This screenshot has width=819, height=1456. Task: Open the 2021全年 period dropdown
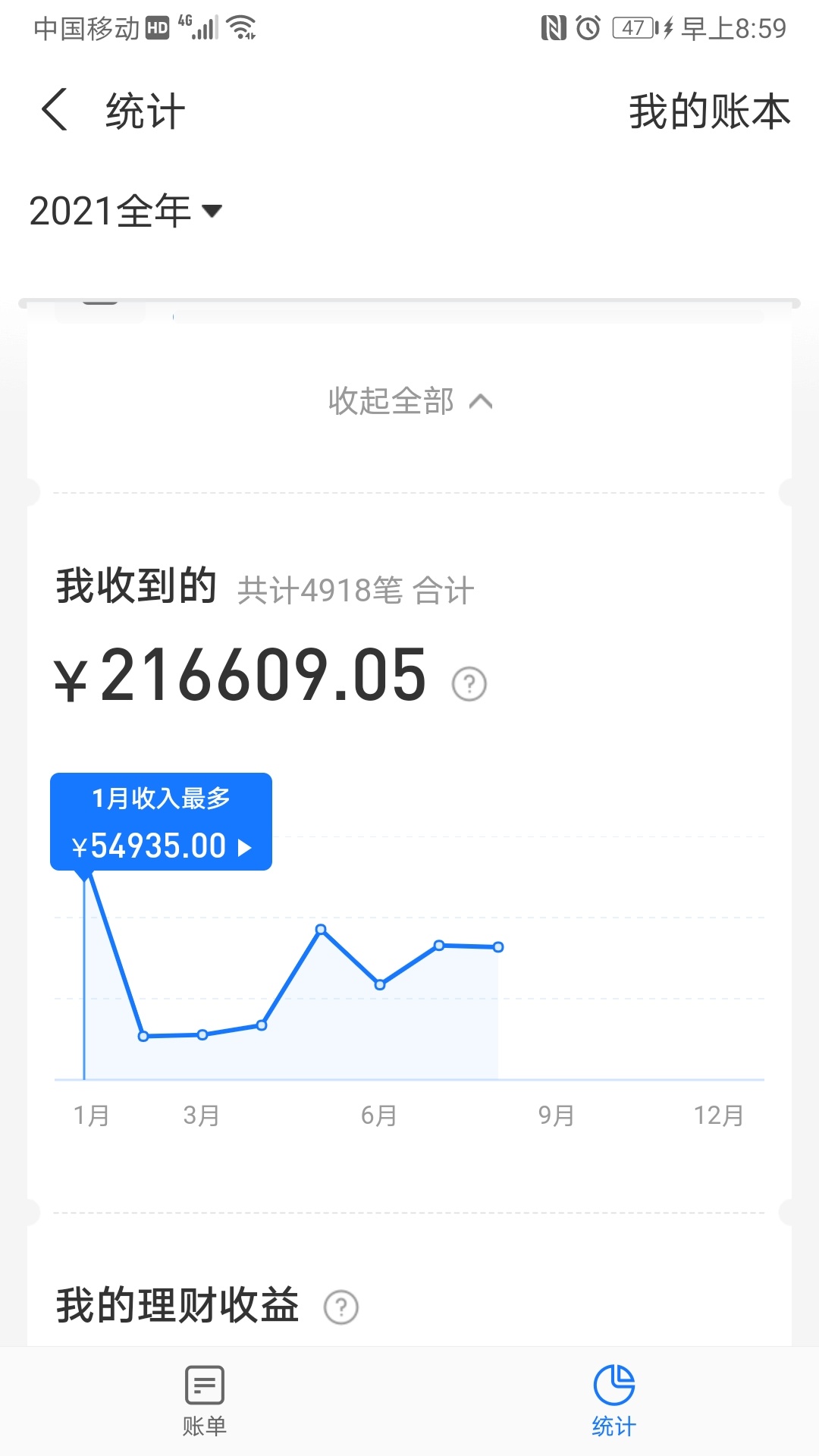(x=125, y=211)
